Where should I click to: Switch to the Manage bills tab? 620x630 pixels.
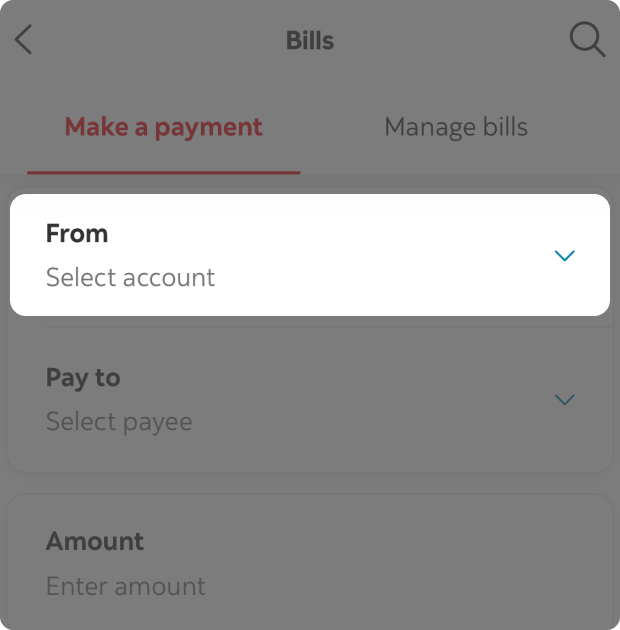(456, 127)
